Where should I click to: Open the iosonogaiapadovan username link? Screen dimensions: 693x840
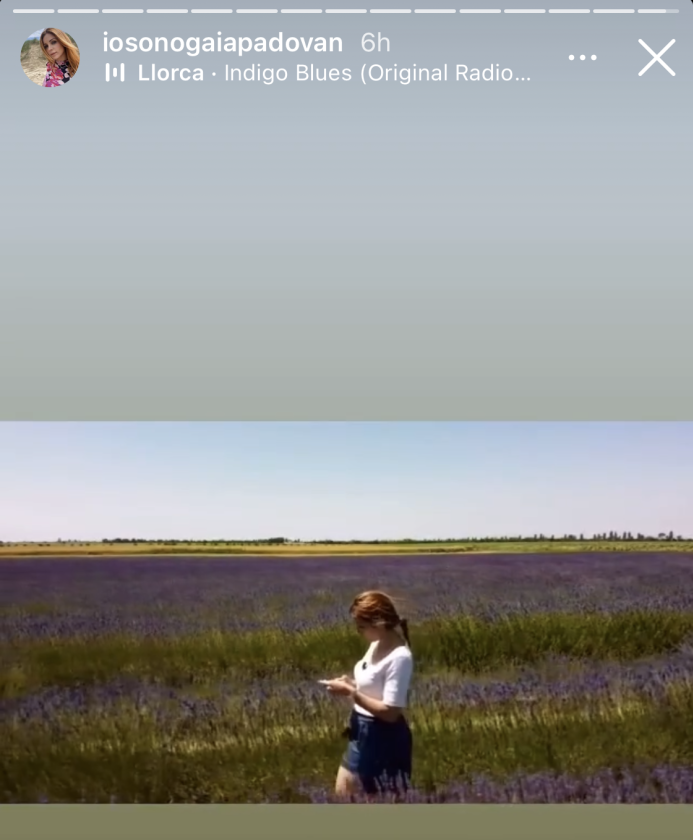pyautogui.click(x=222, y=43)
